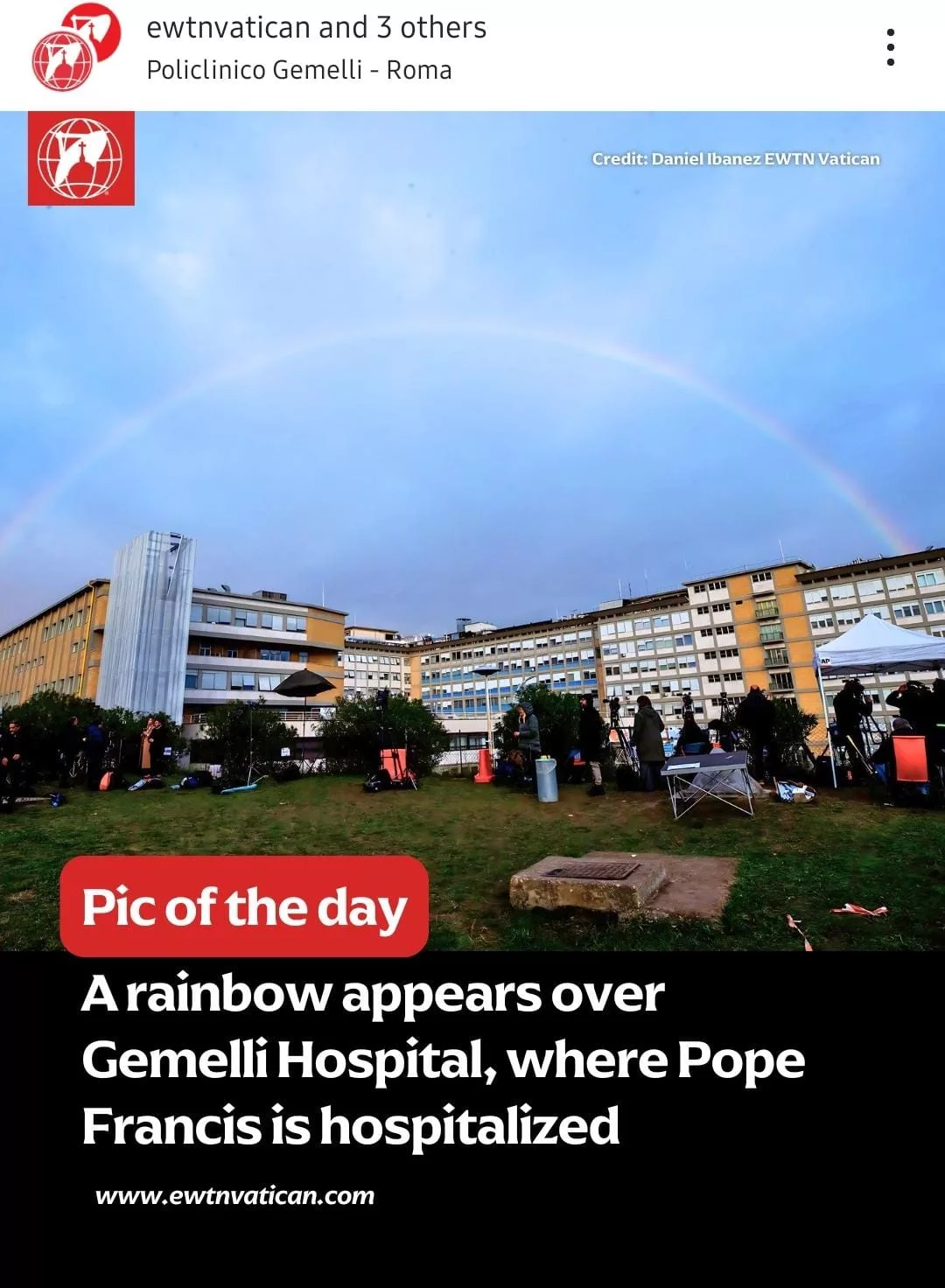
Task: View the ewtnvatican and 3 others accounts
Action: tap(316, 28)
